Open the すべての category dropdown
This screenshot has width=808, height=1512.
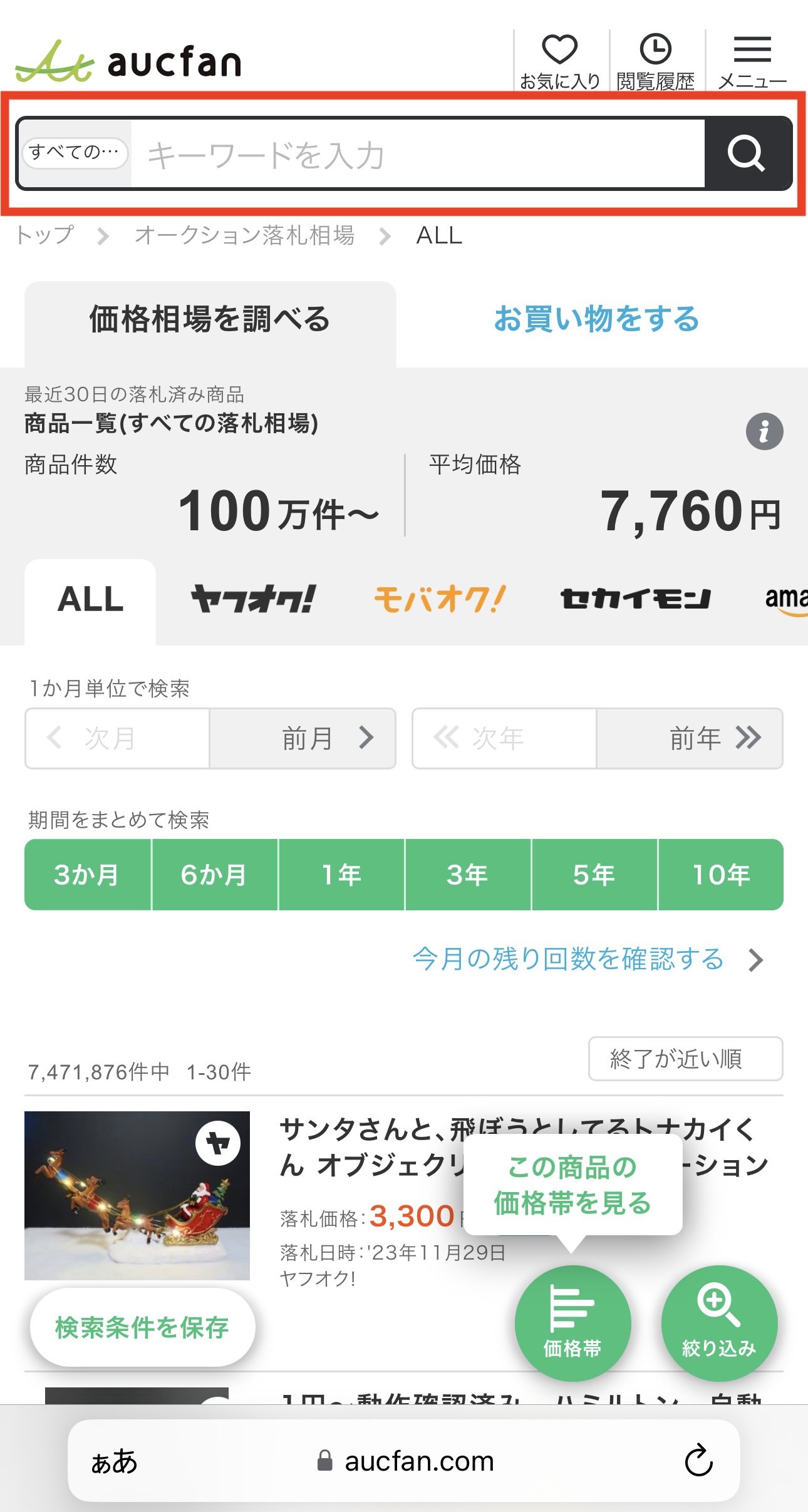click(x=75, y=153)
